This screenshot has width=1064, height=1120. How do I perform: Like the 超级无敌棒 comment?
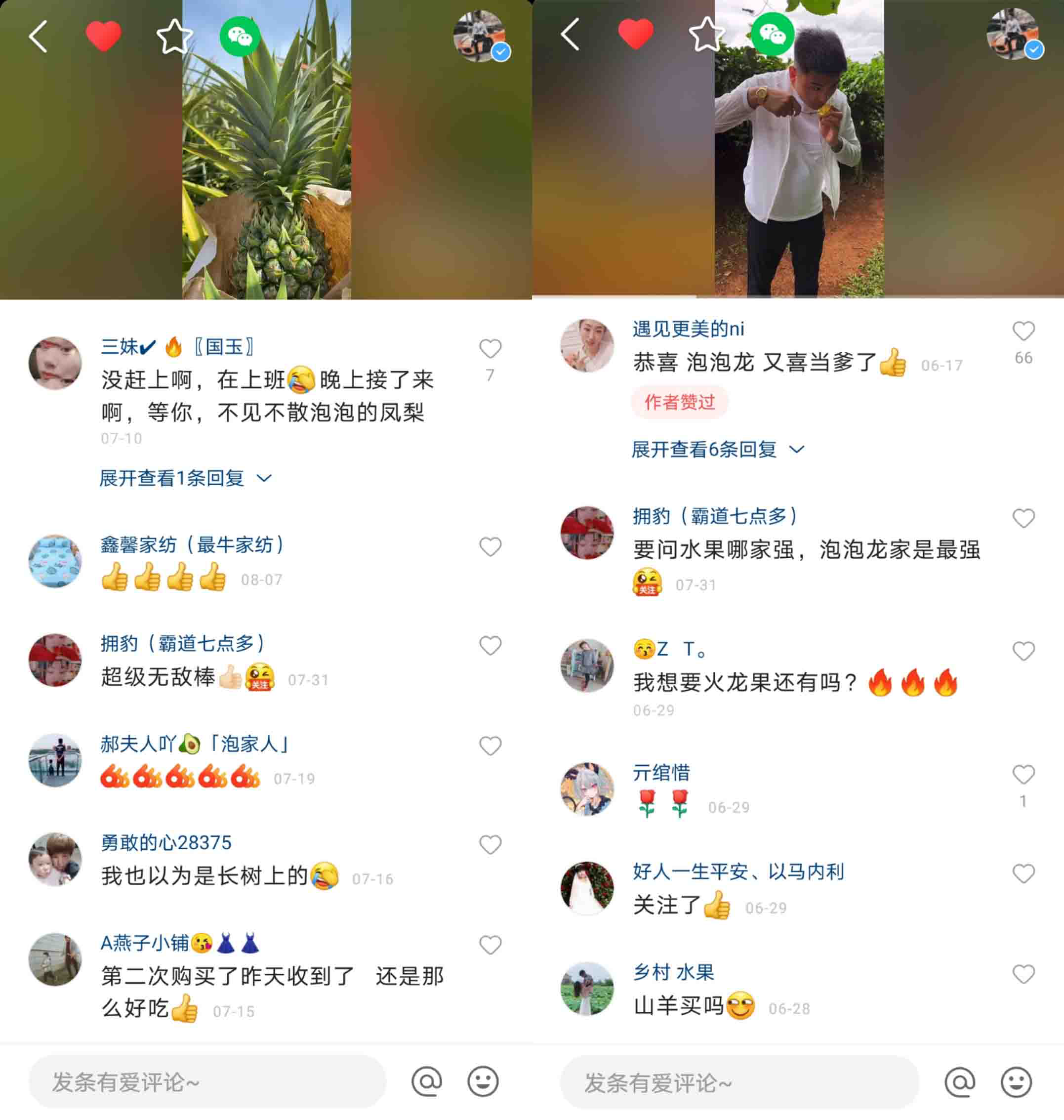point(490,646)
